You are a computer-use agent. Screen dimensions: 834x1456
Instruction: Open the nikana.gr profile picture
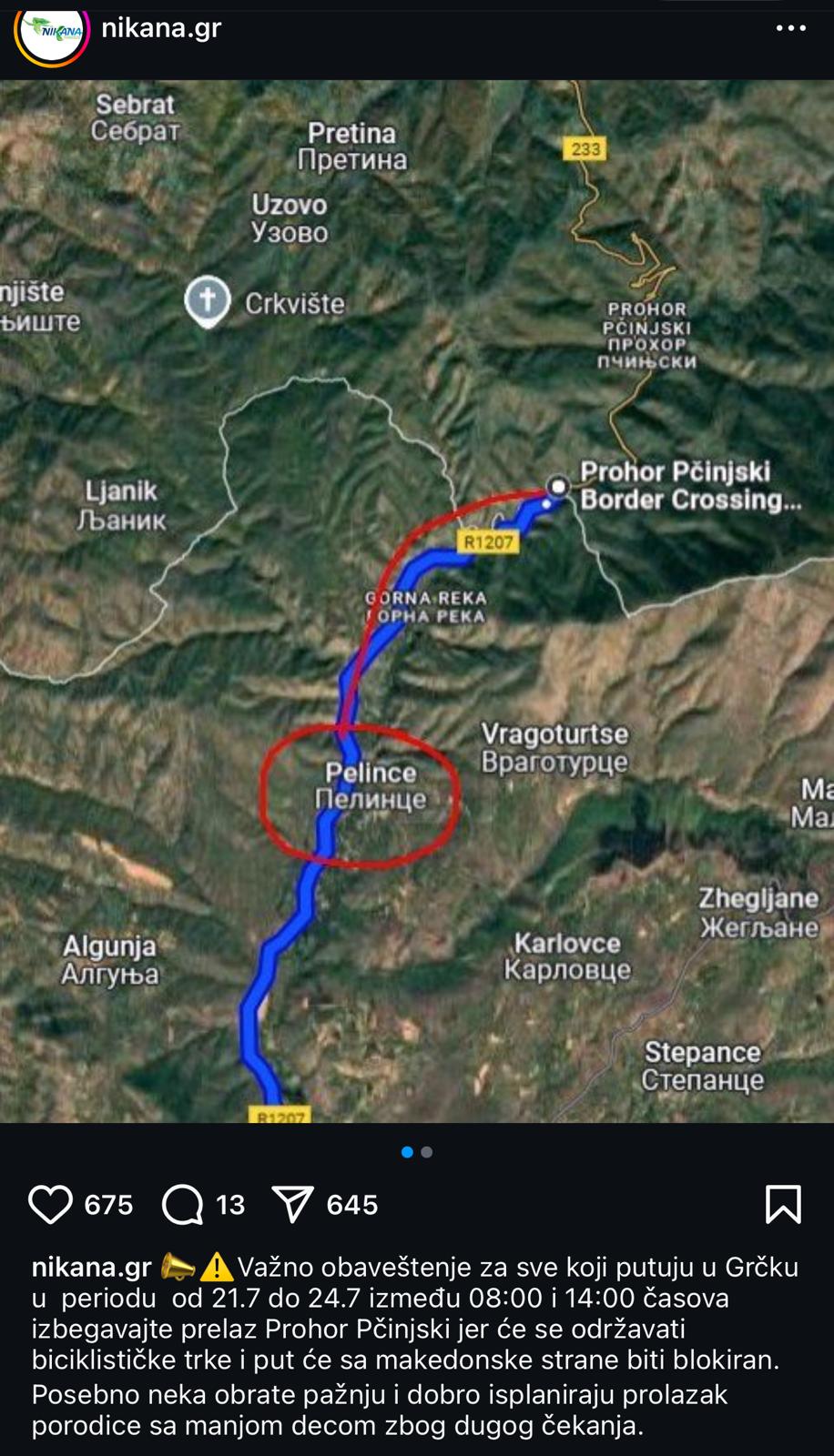click(x=52, y=31)
